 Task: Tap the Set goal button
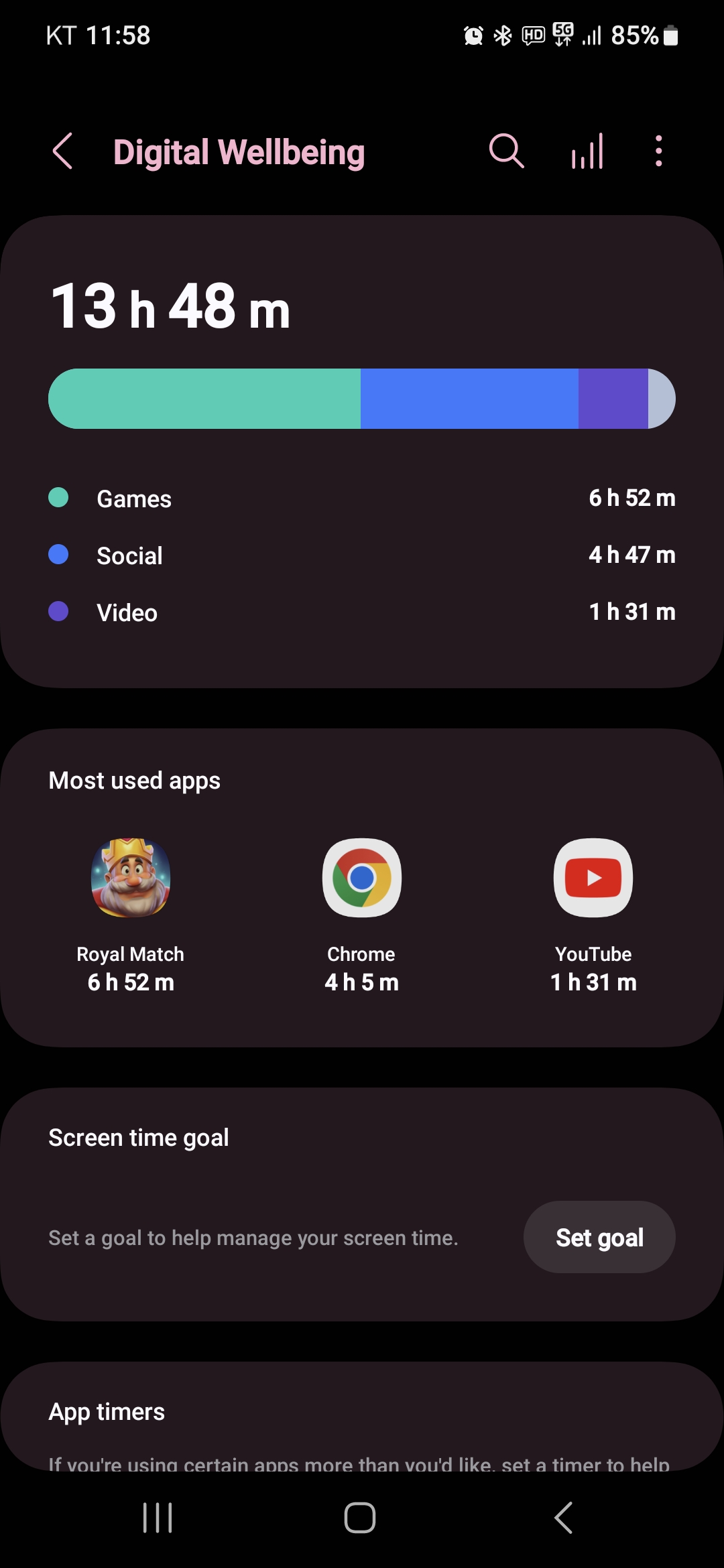click(599, 1237)
